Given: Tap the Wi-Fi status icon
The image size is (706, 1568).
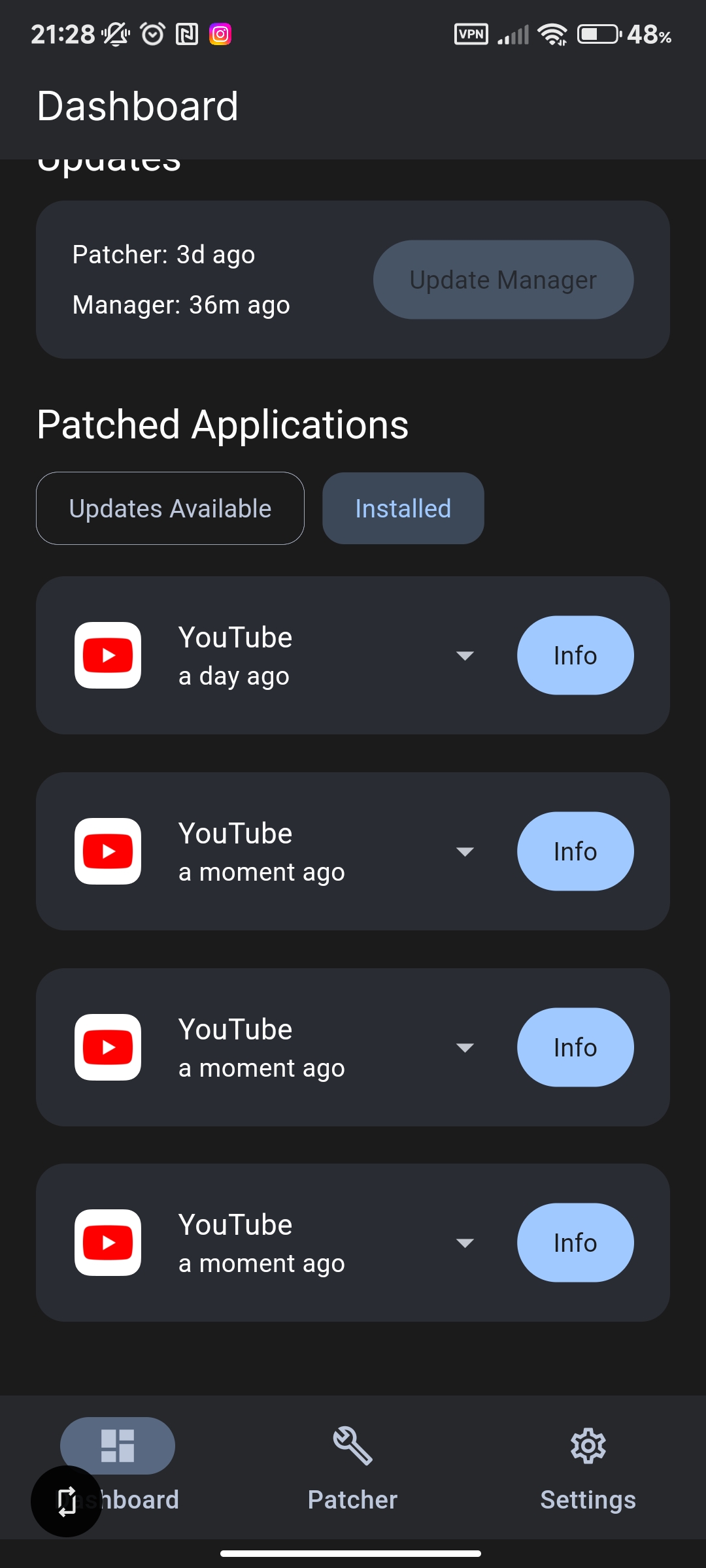Looking at the screenshot, I should [552, 34].
